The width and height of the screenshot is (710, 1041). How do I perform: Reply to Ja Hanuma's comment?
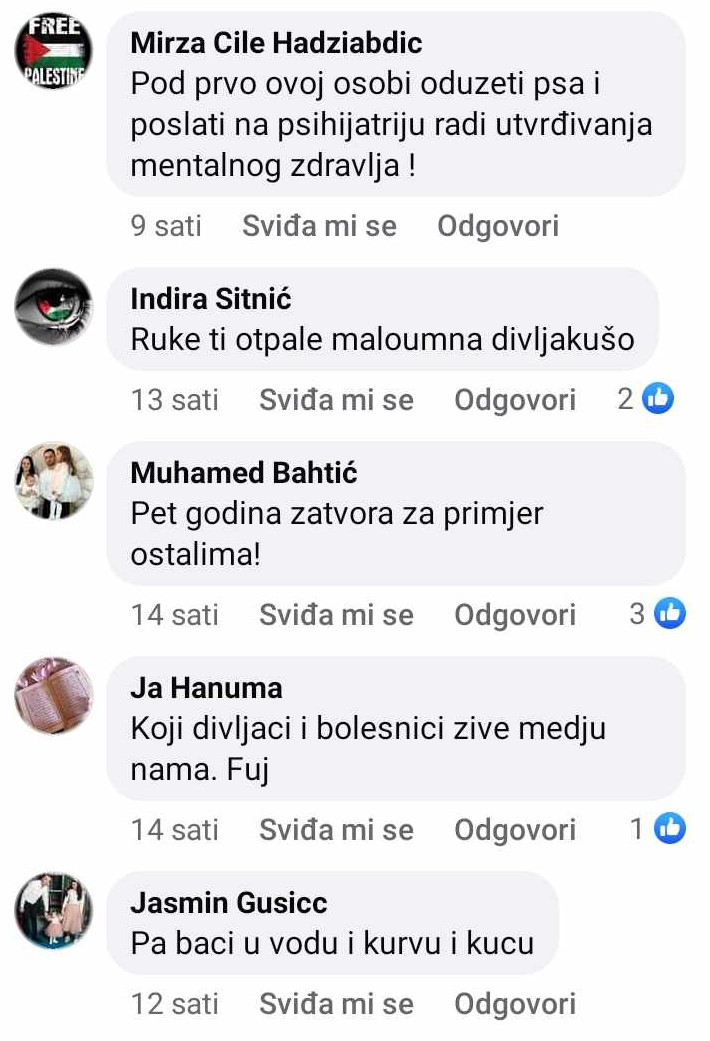514,830
